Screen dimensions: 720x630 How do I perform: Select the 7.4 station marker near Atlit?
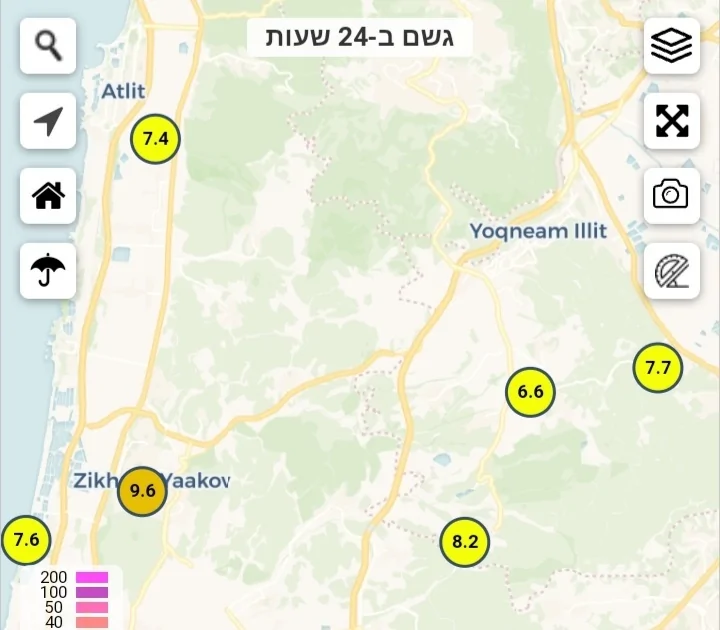tap(156, 139)
